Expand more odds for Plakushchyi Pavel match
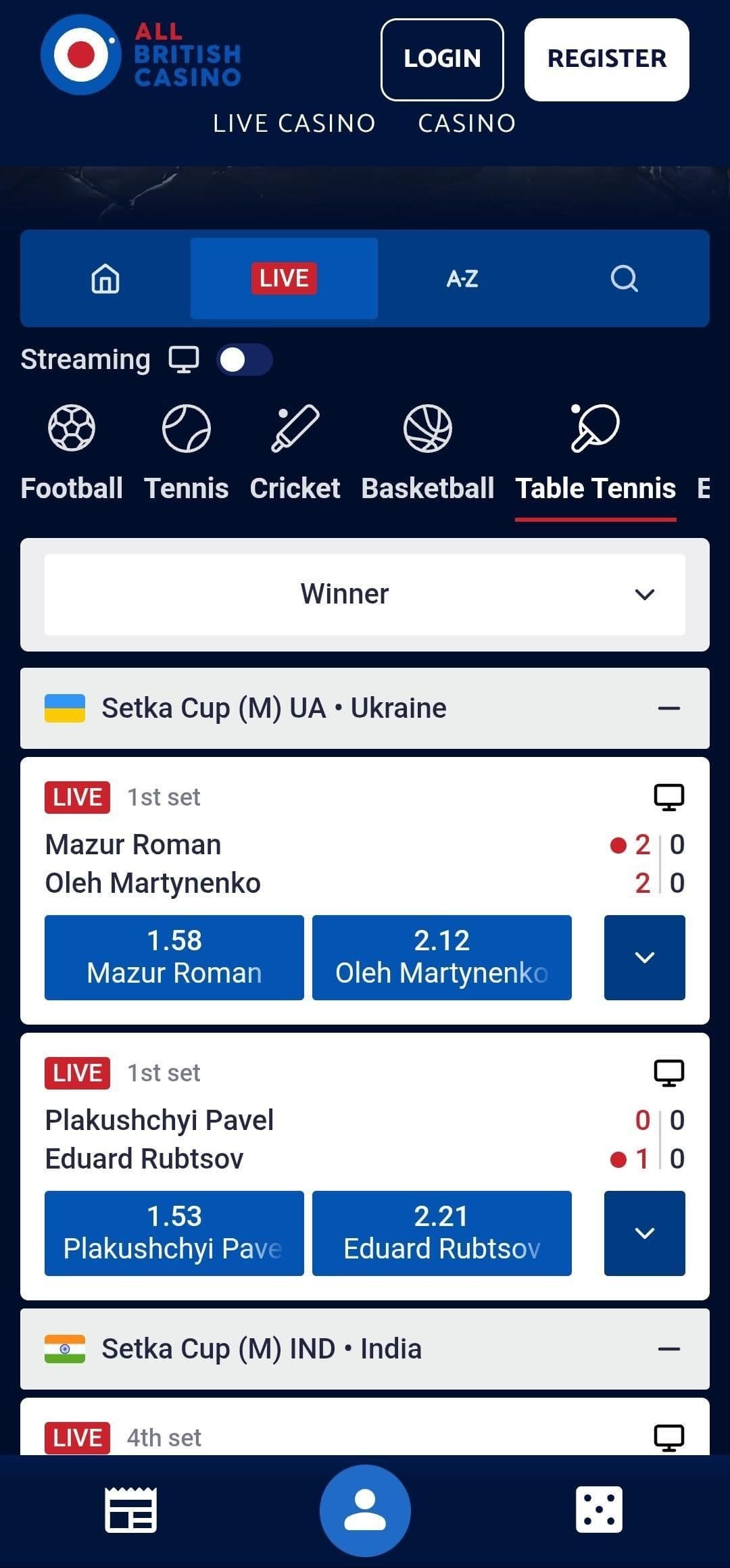The image size is (730, 1568). click(644, 1232)
